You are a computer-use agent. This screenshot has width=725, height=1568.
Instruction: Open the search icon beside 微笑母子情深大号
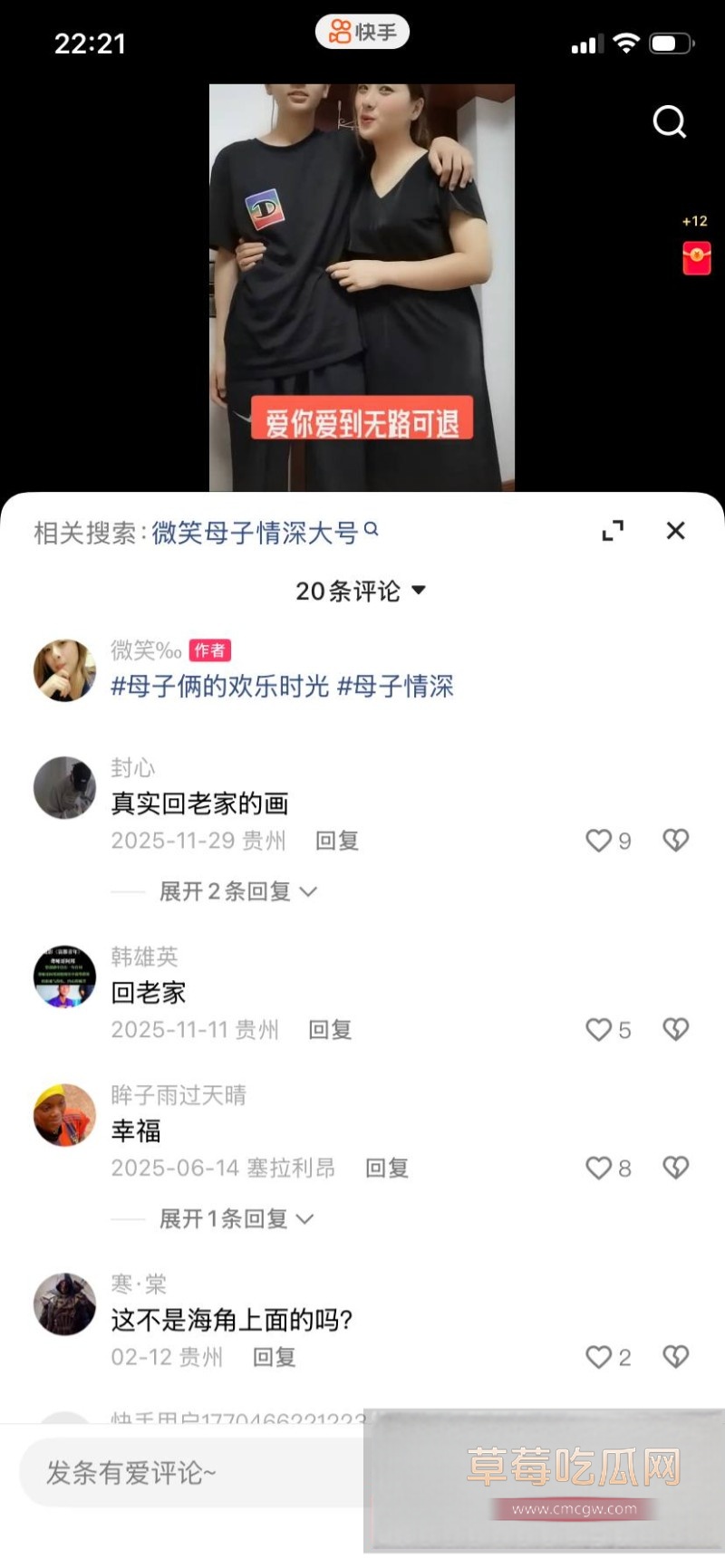point(372,531)
